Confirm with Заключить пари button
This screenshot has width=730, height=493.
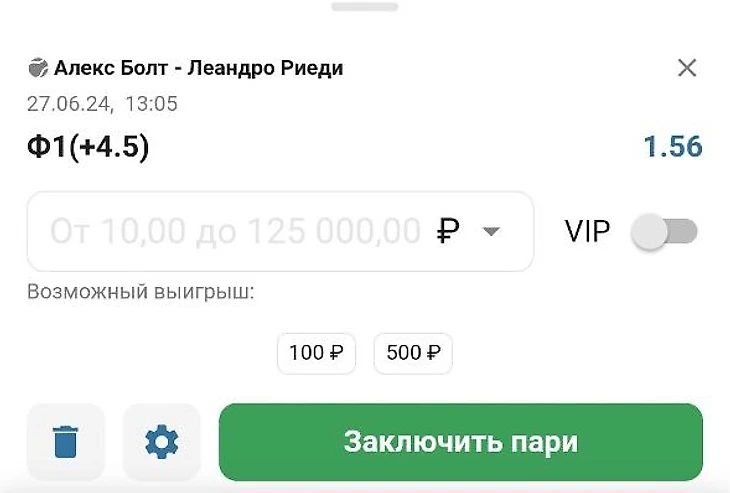460,441
